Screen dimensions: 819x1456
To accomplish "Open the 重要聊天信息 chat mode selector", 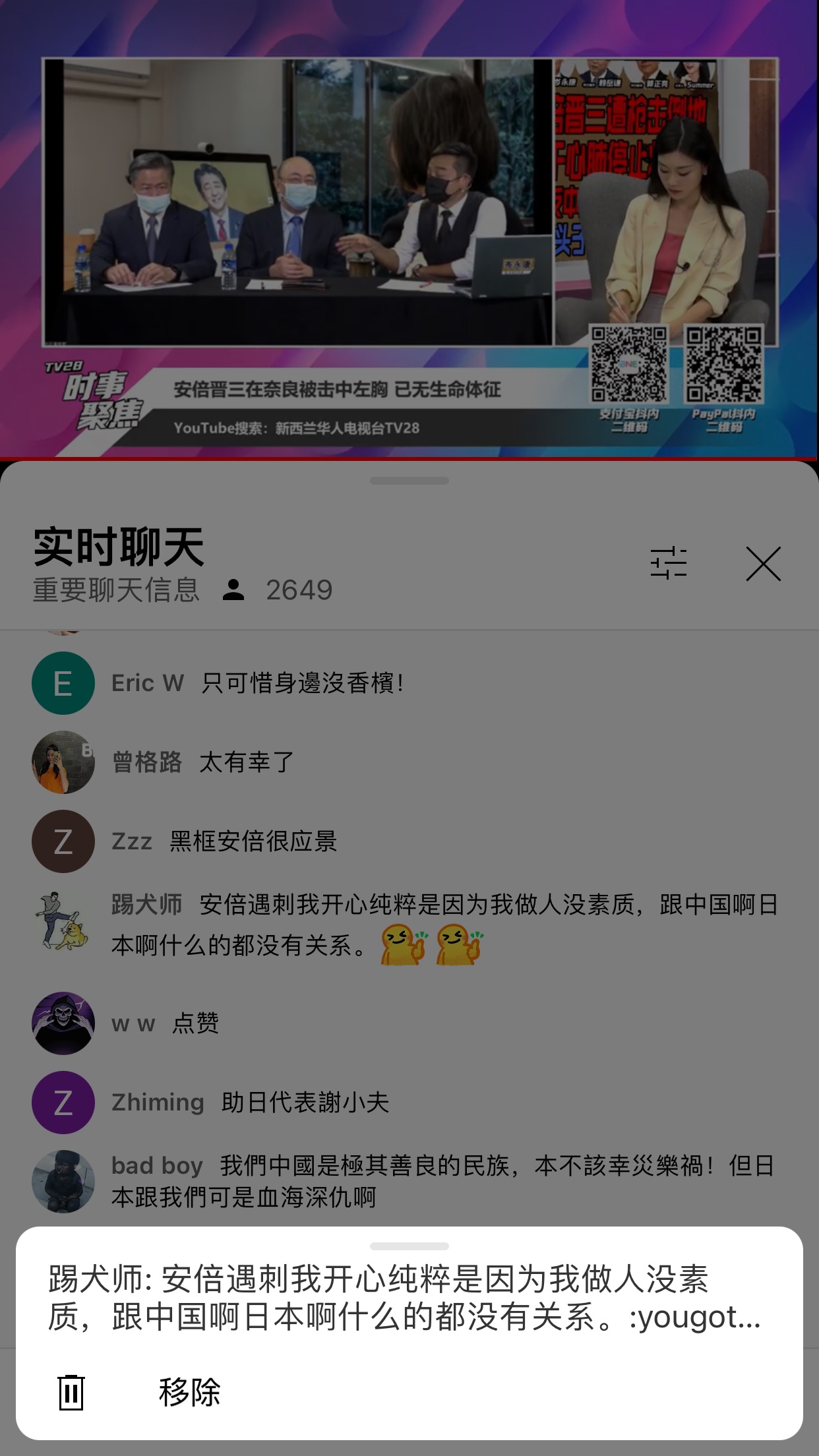I will pyautogui.click(x=116, y=590).
